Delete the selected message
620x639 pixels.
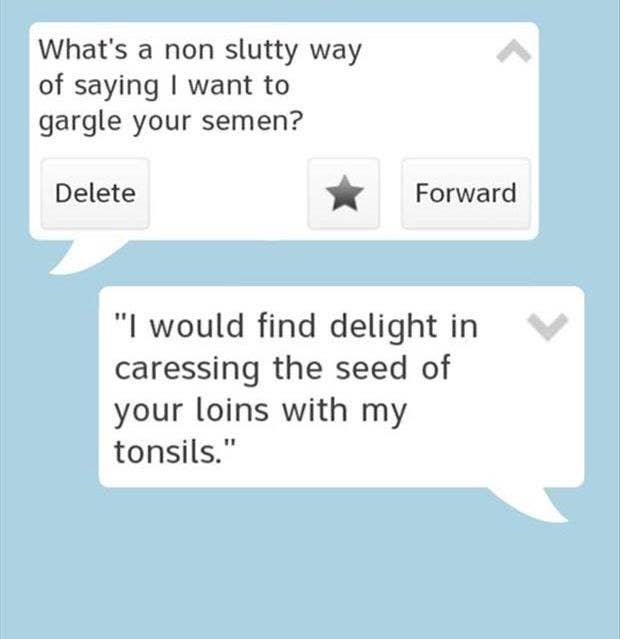coord(95,193)
